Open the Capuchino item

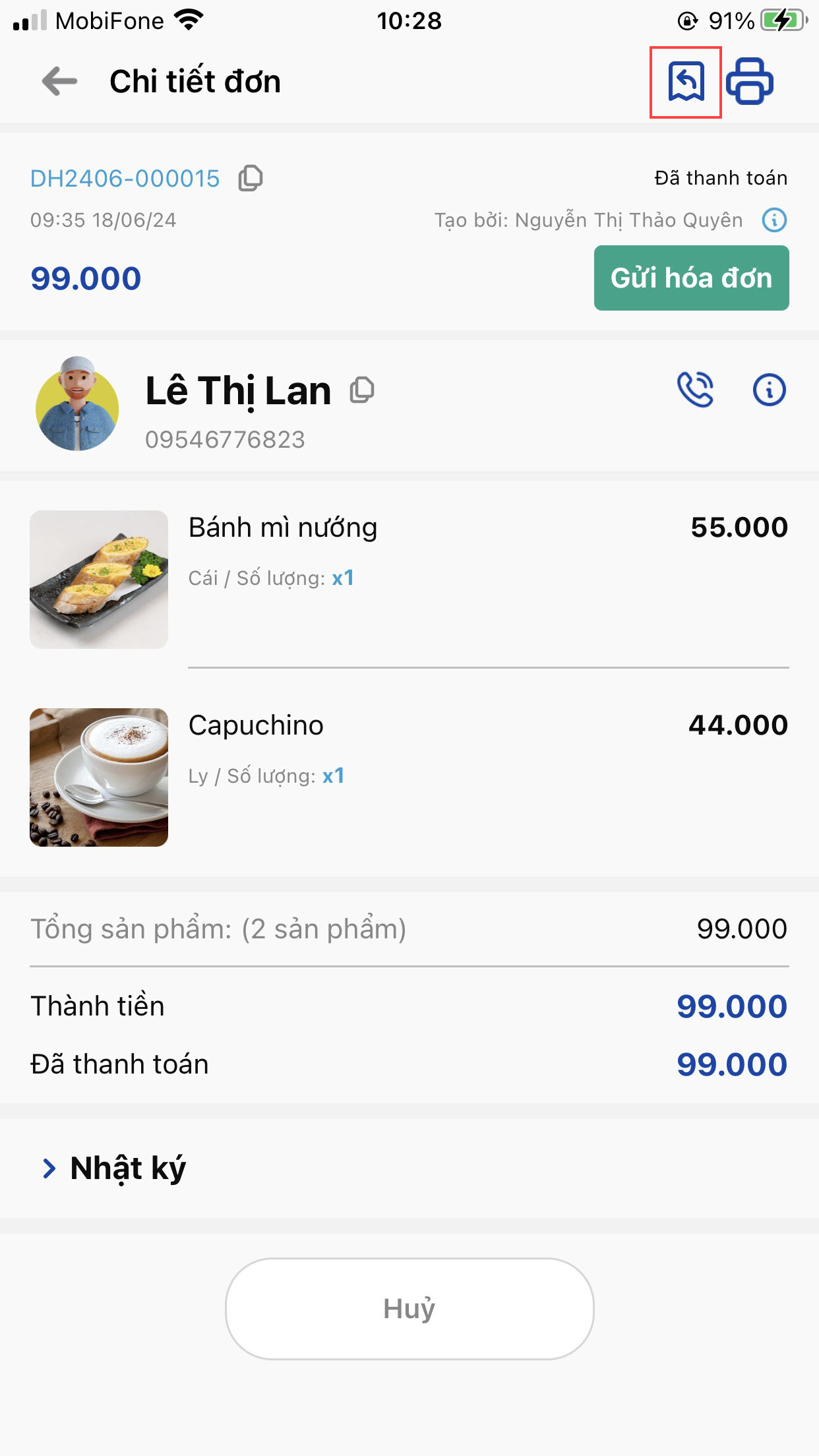pos(256,725)
